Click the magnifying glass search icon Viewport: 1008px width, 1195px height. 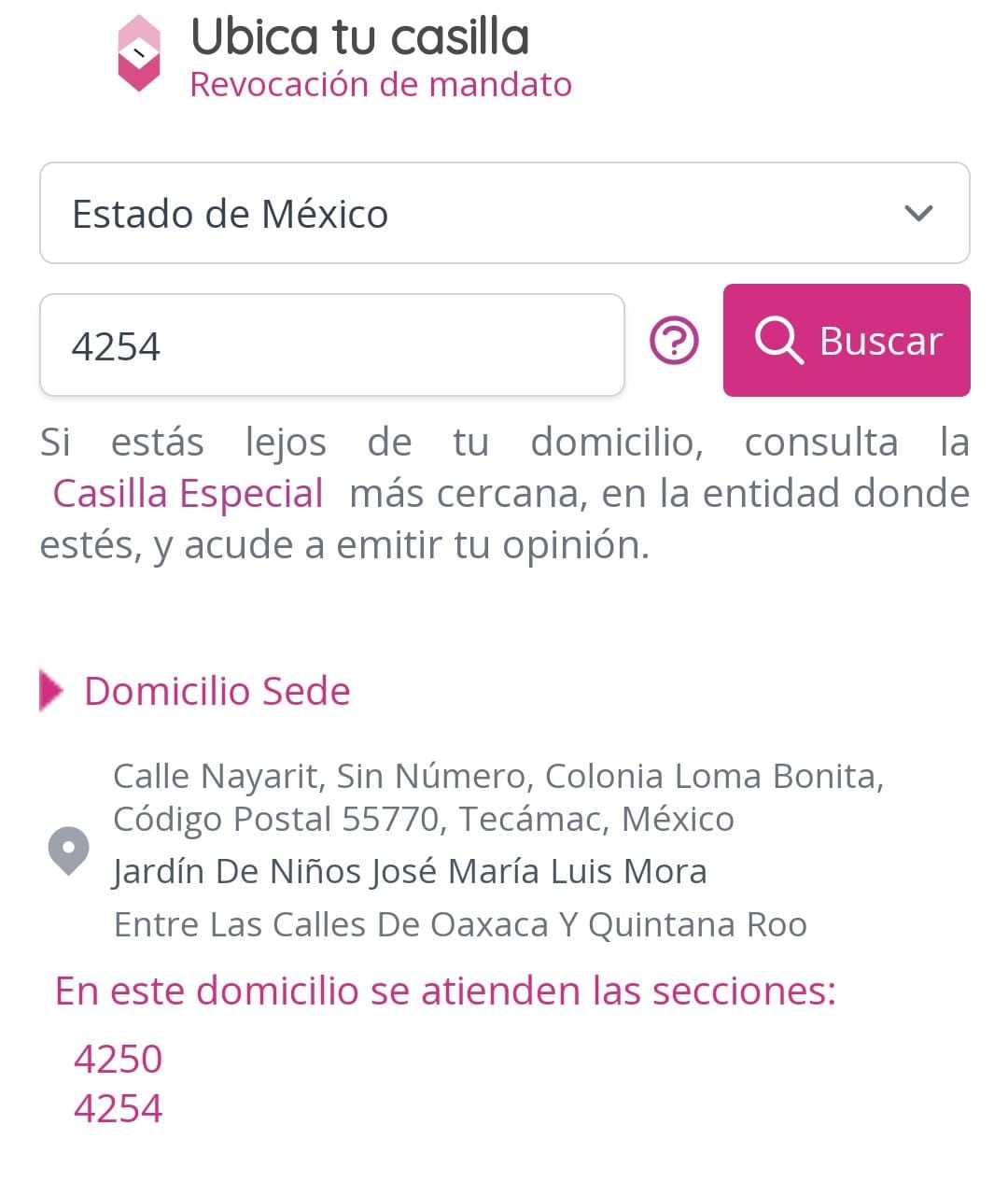pos(780,341)
